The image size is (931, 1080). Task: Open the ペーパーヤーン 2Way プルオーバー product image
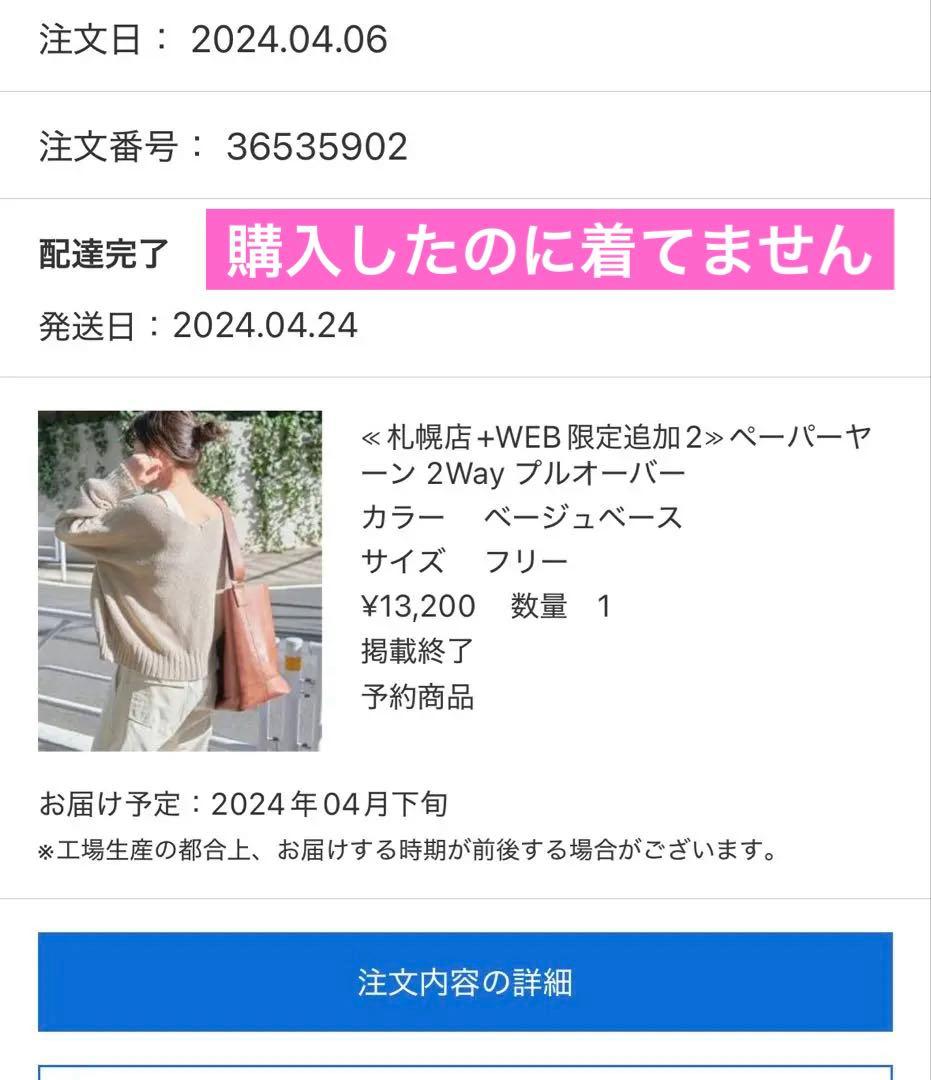180,581
